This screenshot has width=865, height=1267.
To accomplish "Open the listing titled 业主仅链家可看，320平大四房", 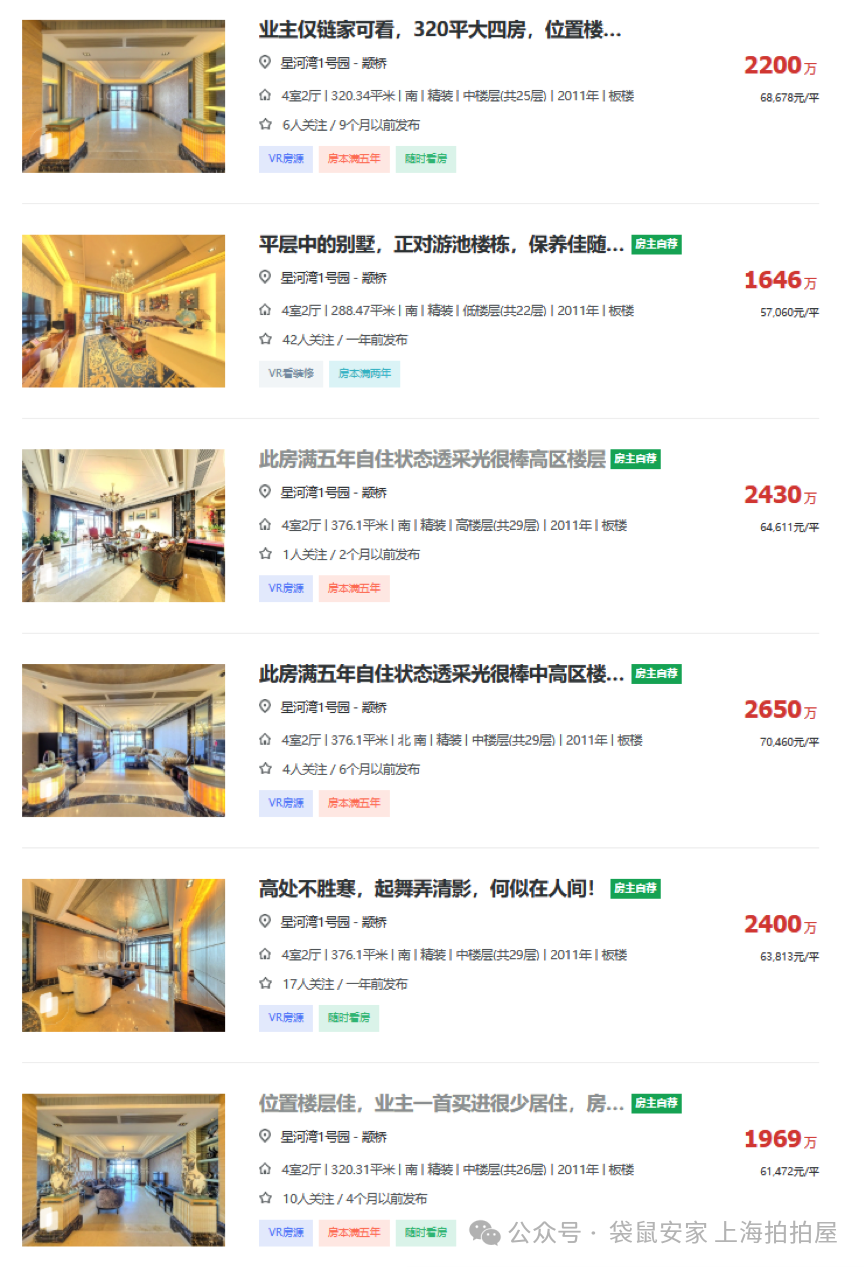I will coord(440,30).
